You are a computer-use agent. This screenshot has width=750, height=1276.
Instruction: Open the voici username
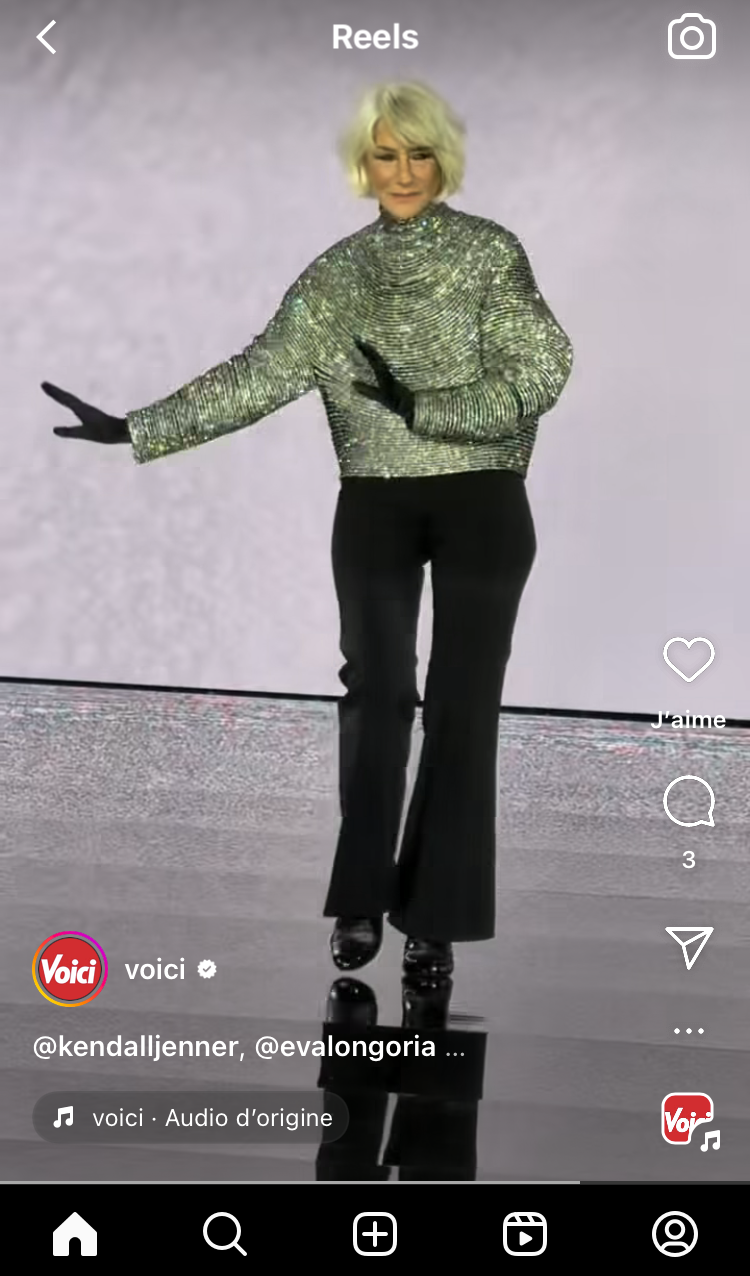pyautogui.click(x=155, y=969)
